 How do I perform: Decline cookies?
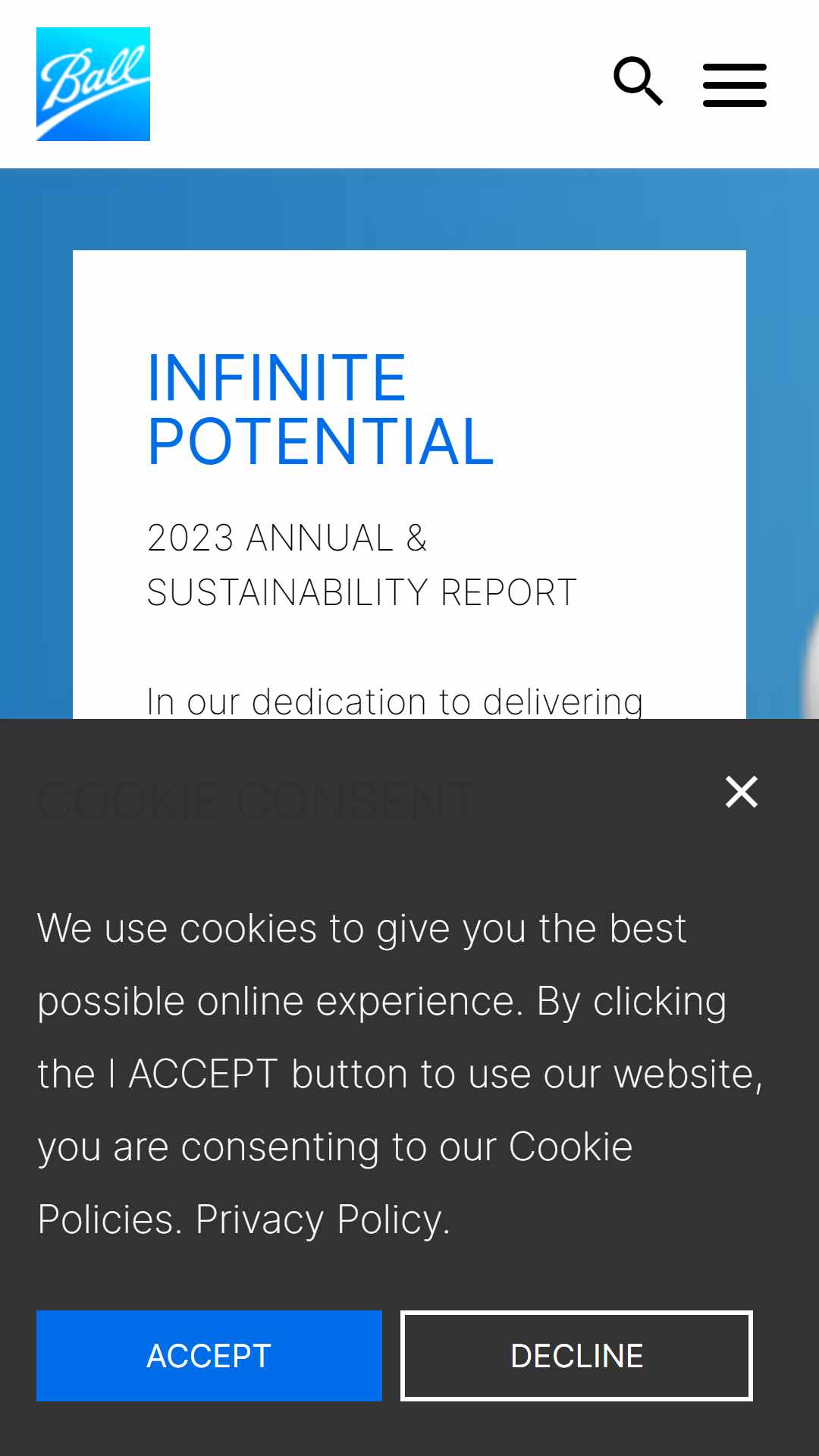[x=576, y=1355]
